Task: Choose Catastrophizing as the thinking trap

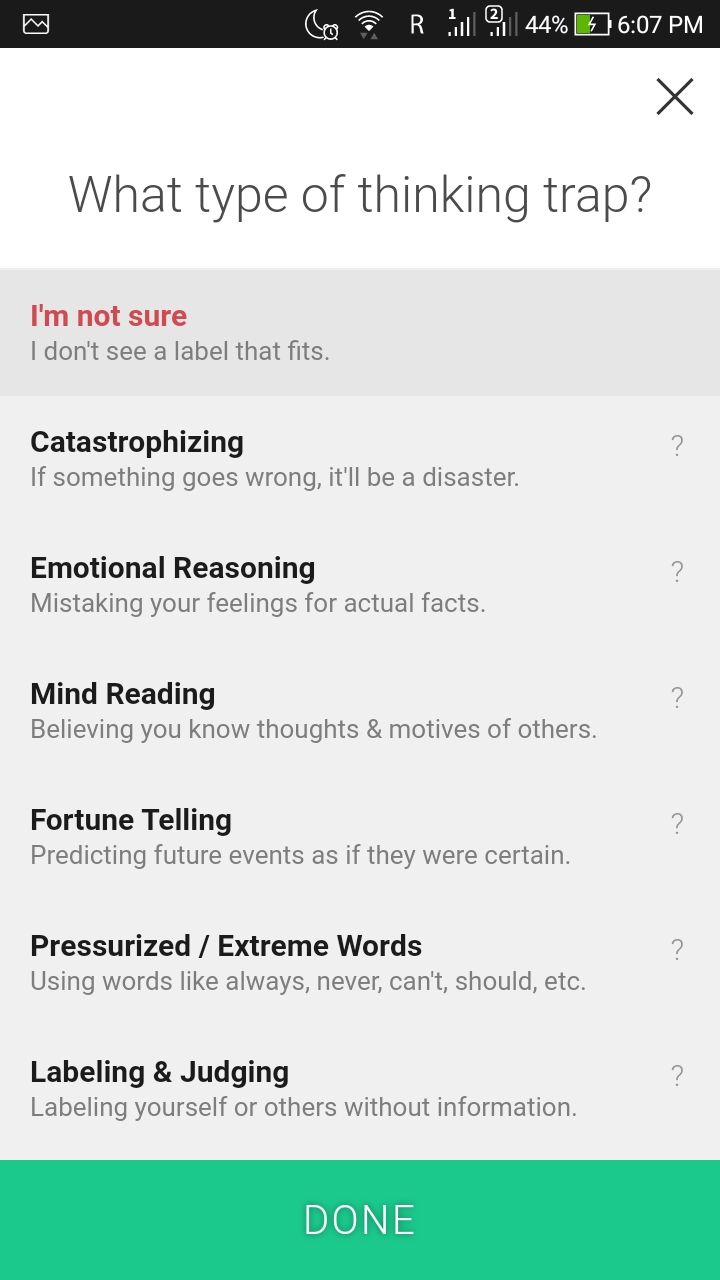Action: 300,459
